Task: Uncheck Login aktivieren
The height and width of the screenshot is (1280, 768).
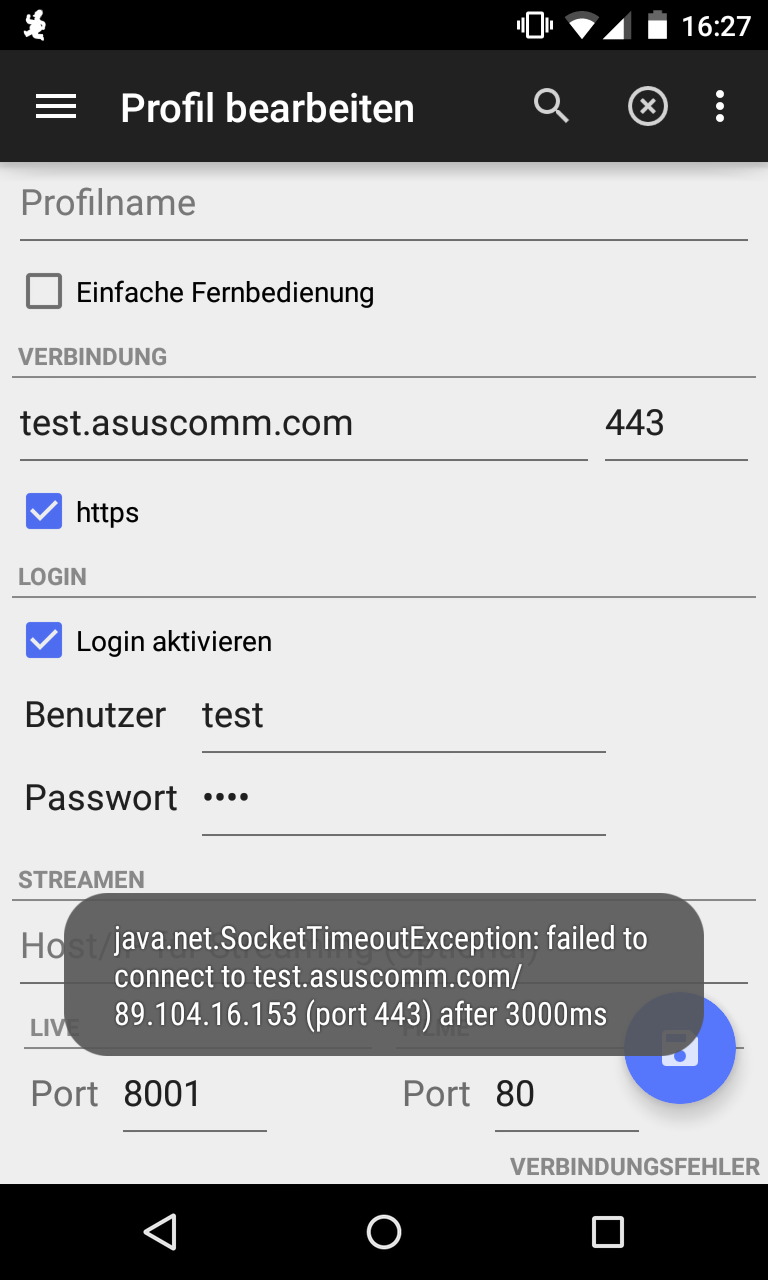Action: coord(44,641)
